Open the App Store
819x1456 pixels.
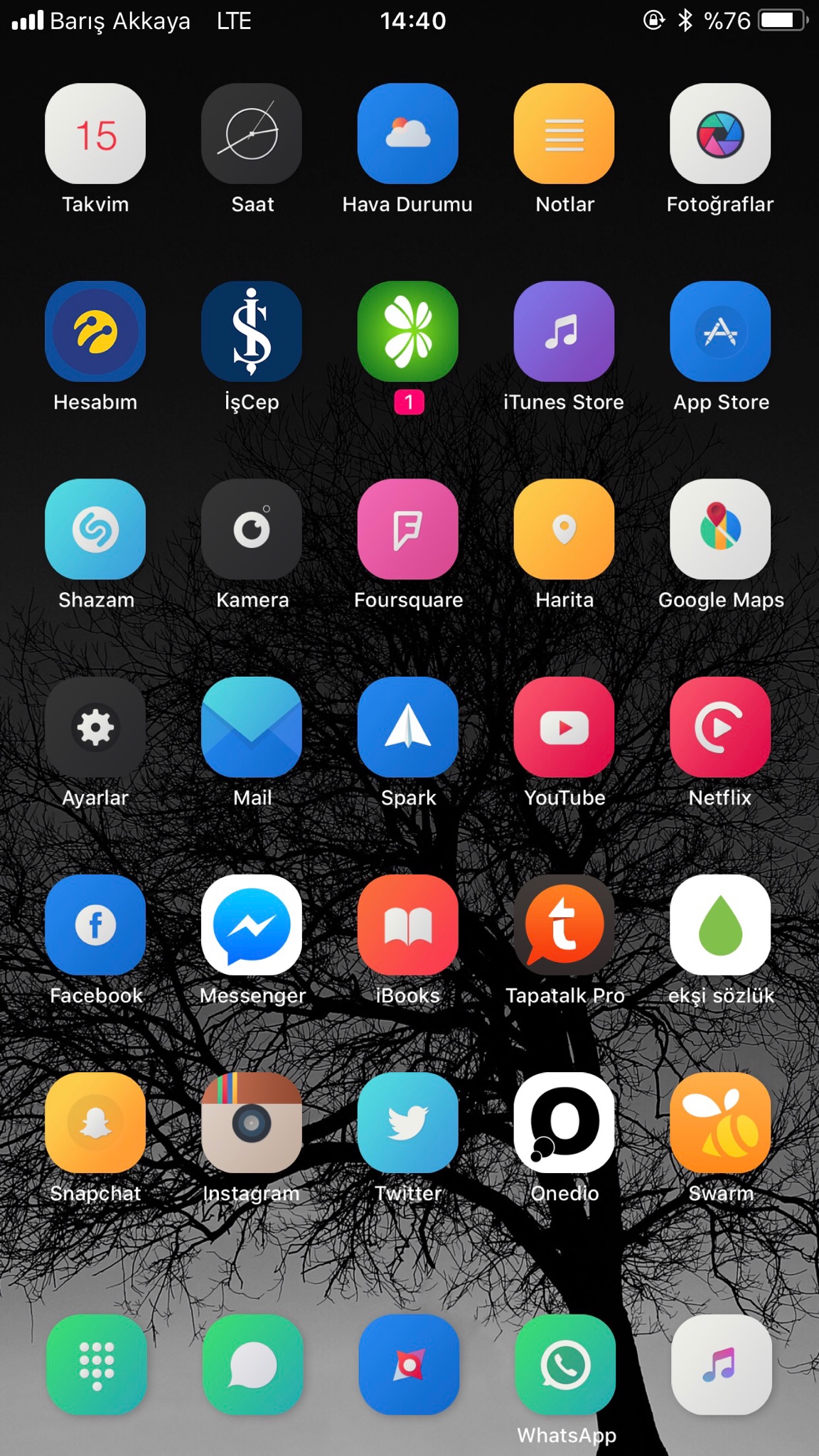[720, 331]
